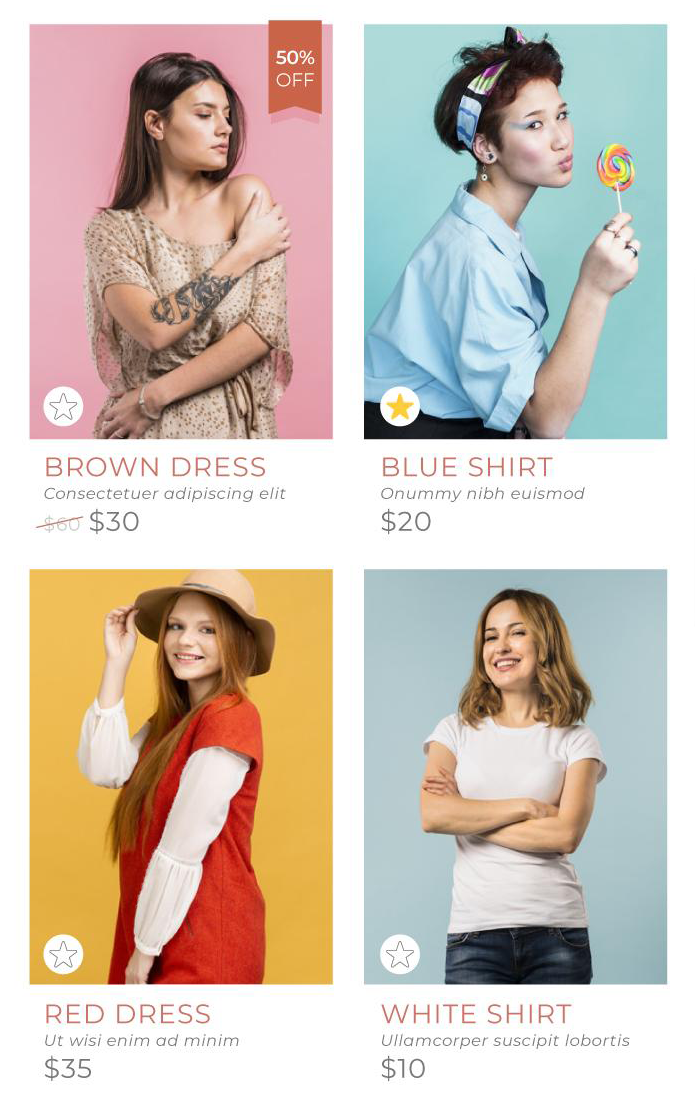
Task: Star the Red Dress as favorite
Action: pyautogui.click(x=63, y=955)
